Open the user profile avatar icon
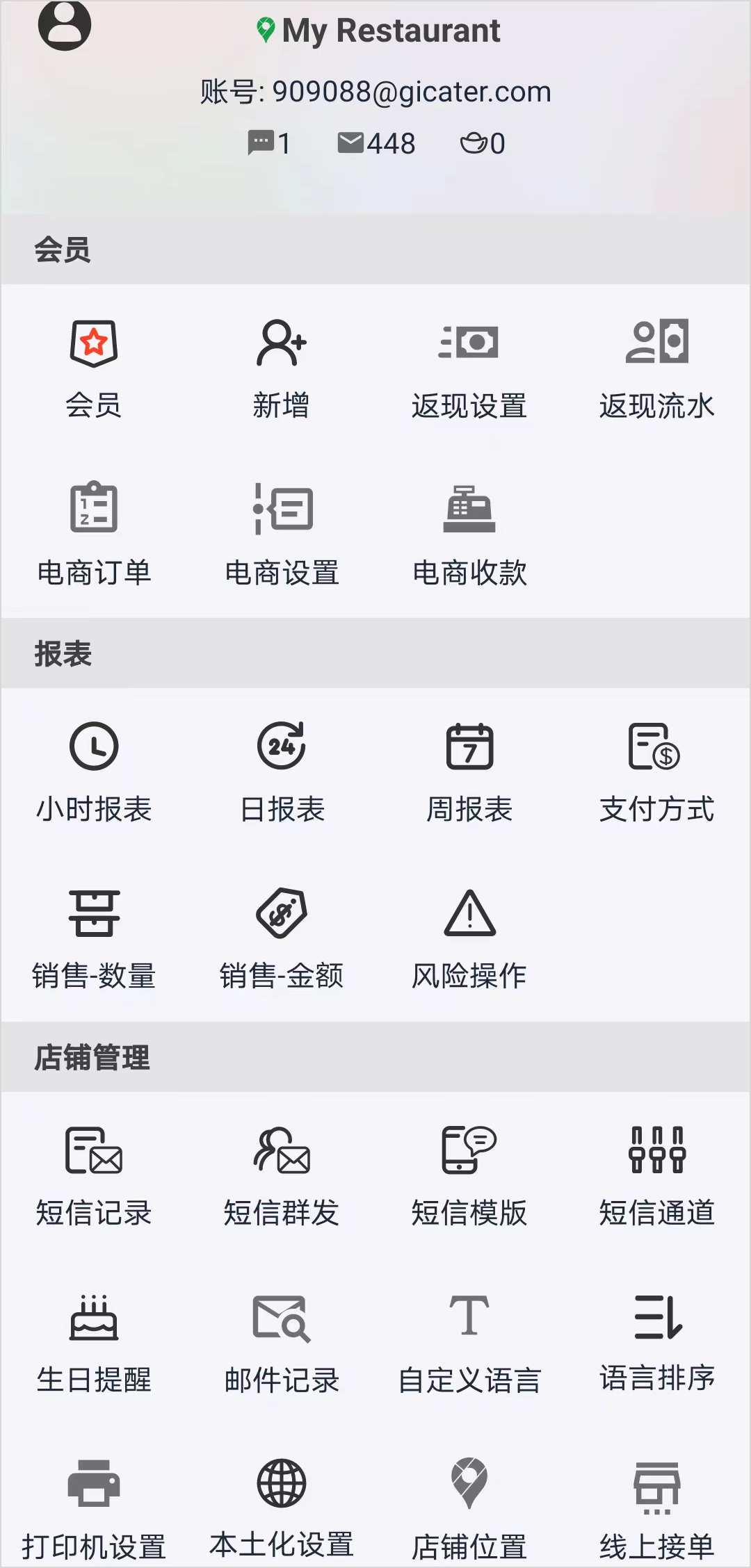 65,25
